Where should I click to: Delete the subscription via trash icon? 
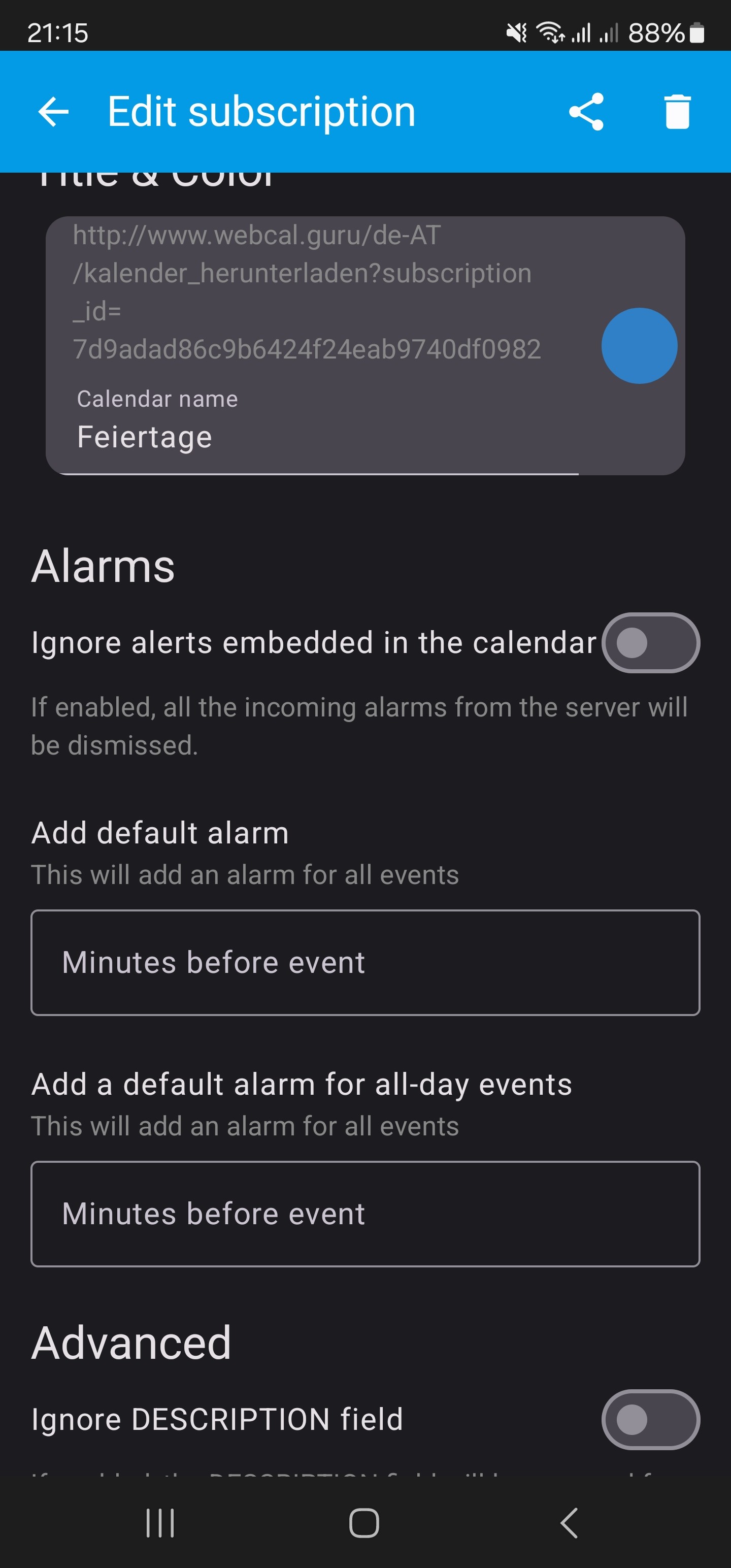coord(677,112)
